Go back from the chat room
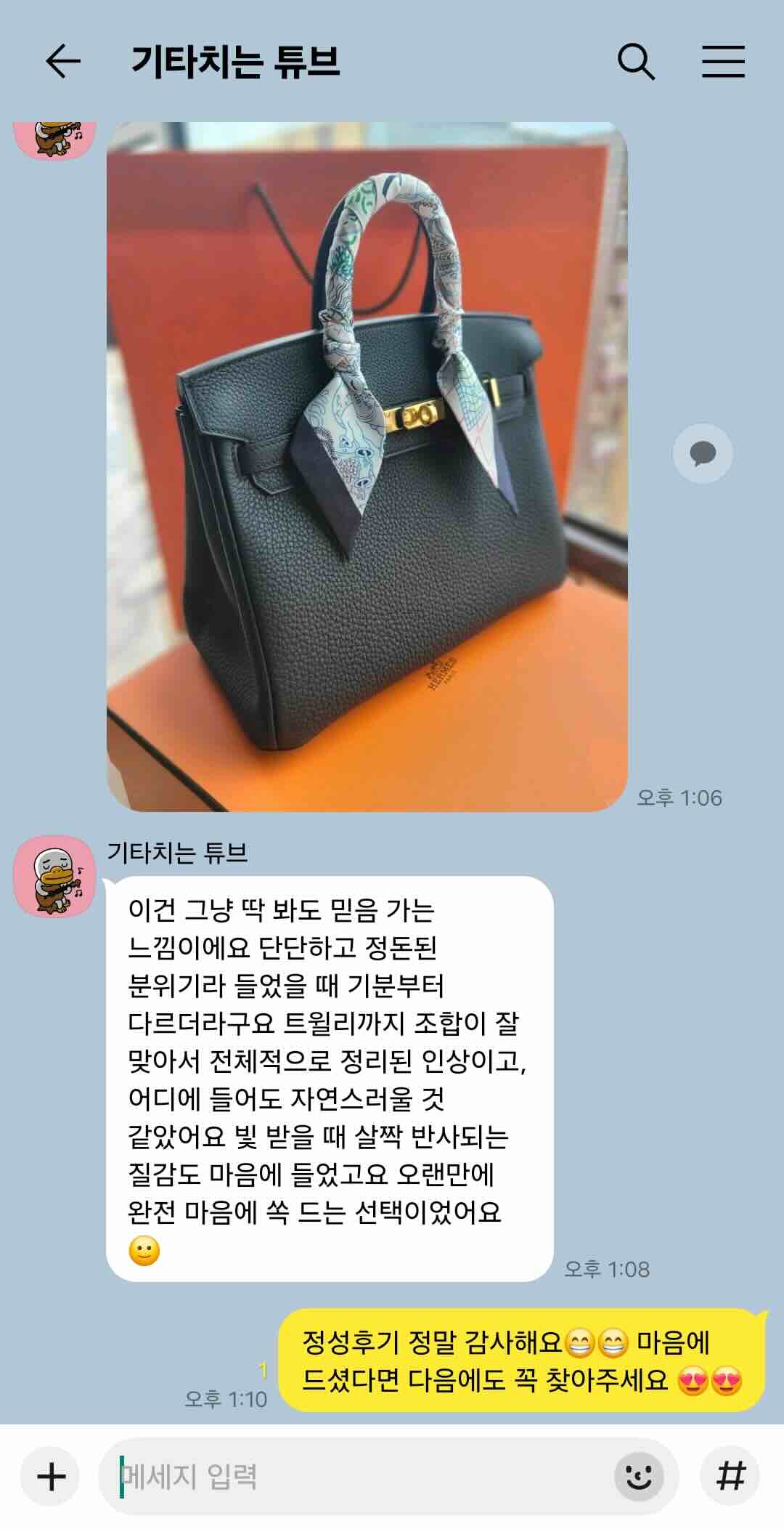The height and width of the screenshot is (1529, 784). (62, 61)
